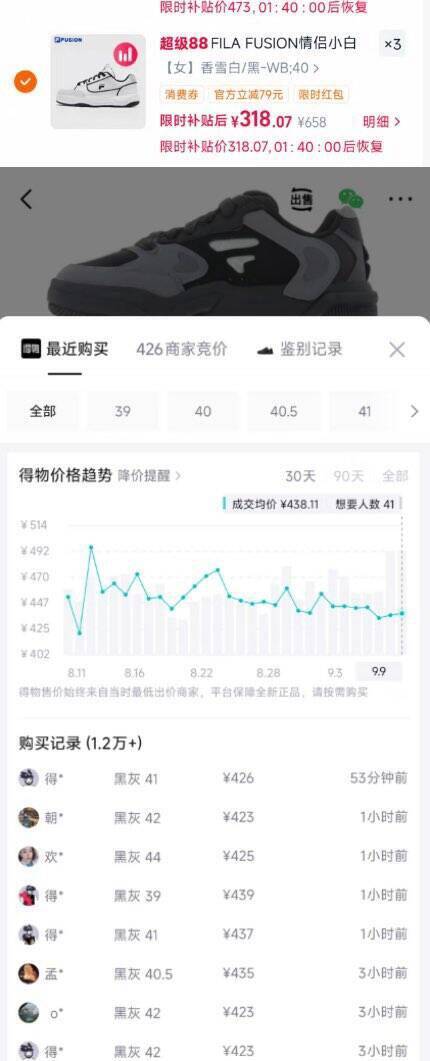Image resolution: width=430 pixels, height=1061 pixels.
Task: Show more sizes with the right chevron
Action: 414,411
